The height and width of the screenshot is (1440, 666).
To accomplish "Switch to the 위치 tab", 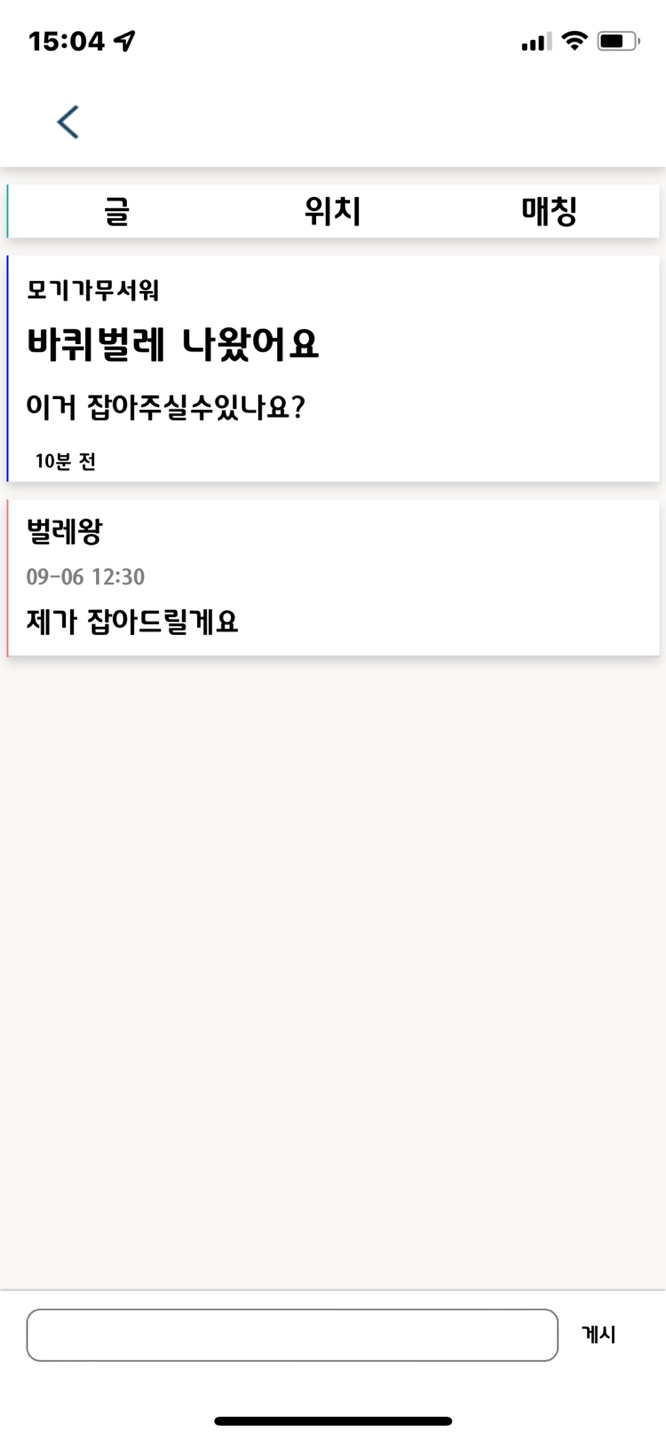I will (x=332, y=211).
